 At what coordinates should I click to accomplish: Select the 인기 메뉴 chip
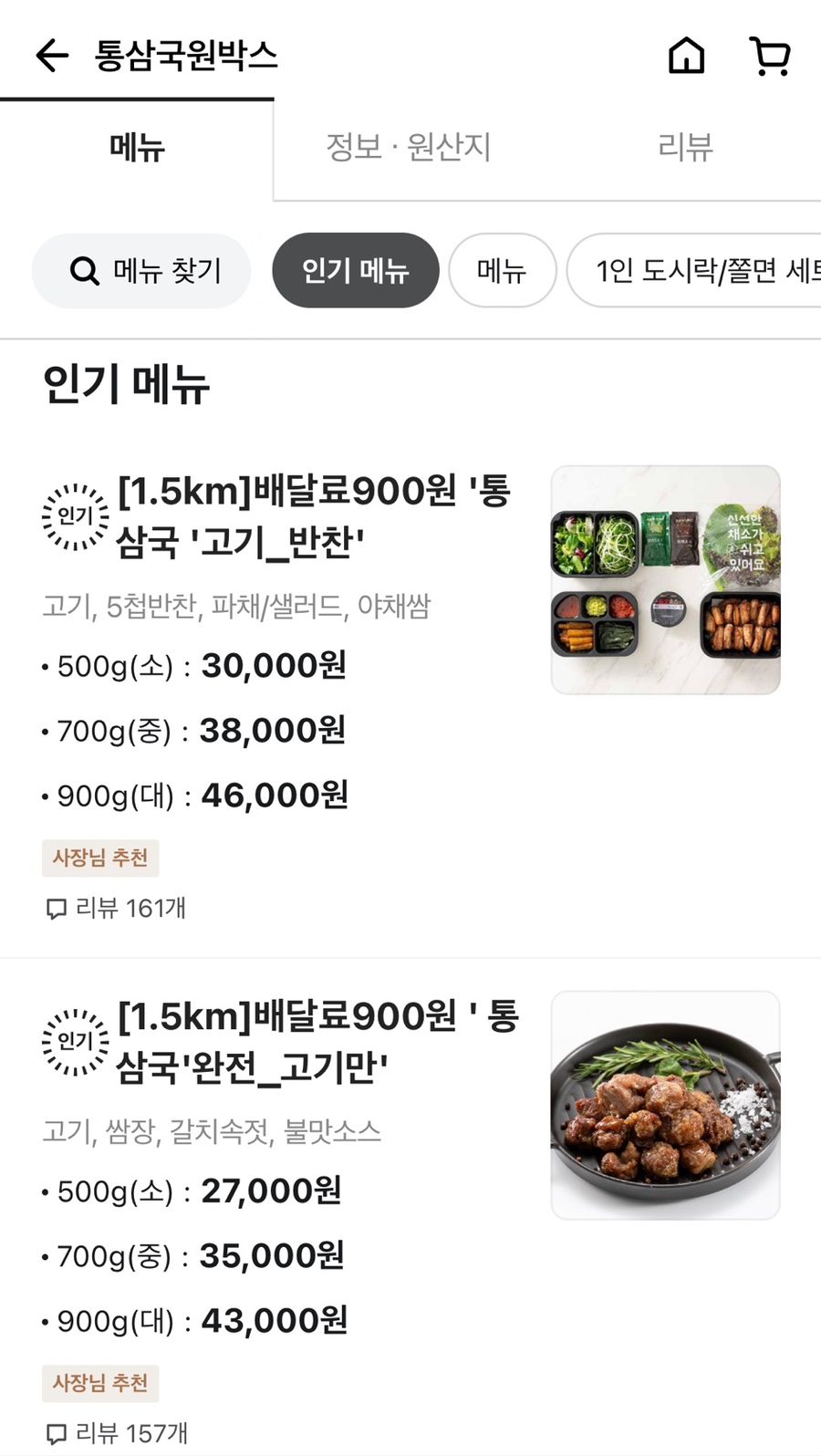[355, 271]
